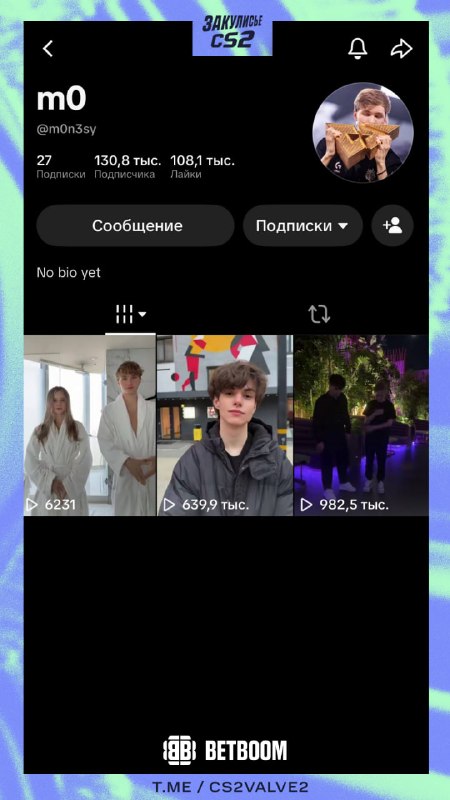Viewport: 450px width, 800px height.
Task: Expand the Подписки dropdown
Action: (x=303, y=226)
